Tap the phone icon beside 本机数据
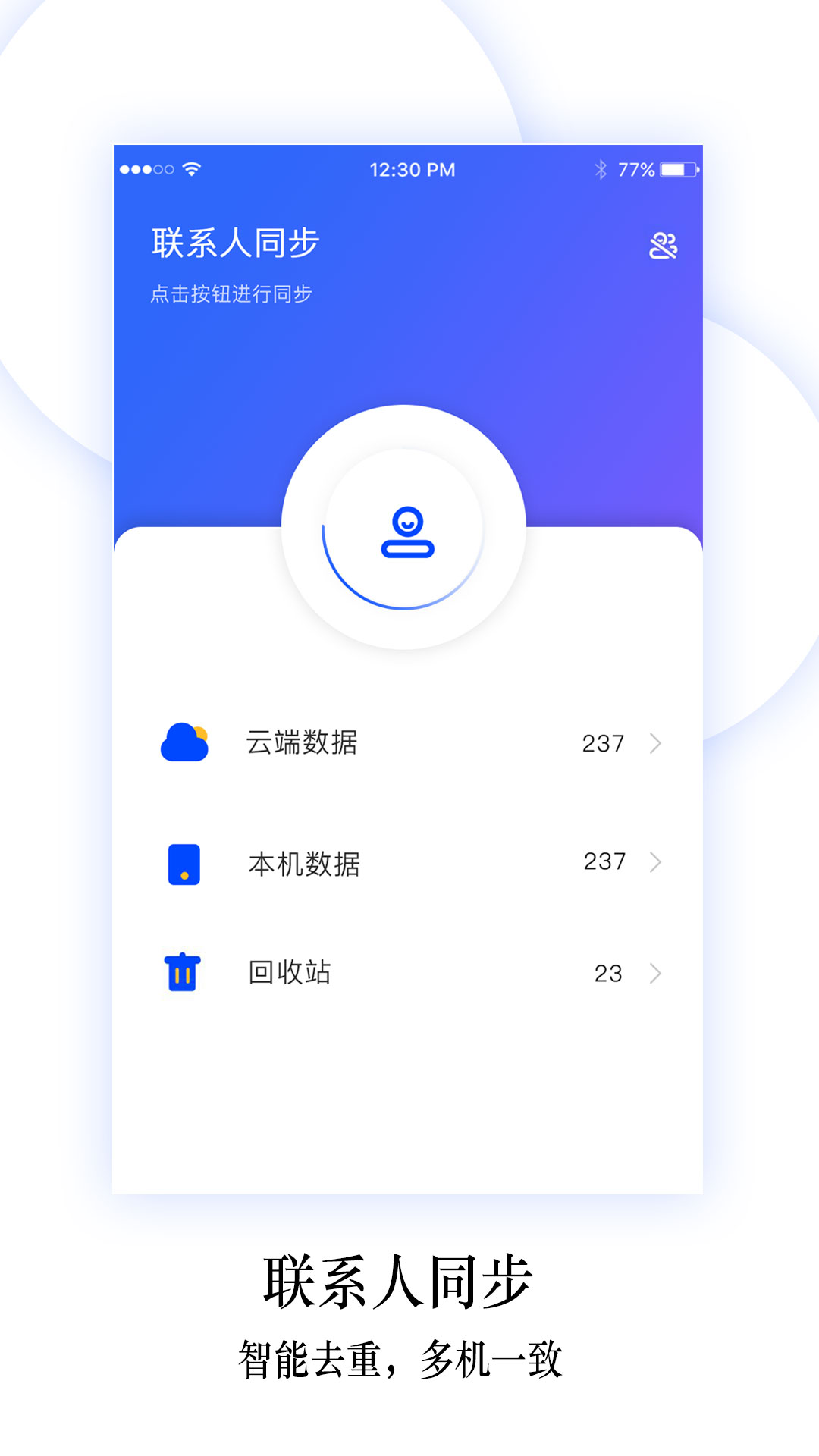The image size is (819, 1456). tap(184, 862)
